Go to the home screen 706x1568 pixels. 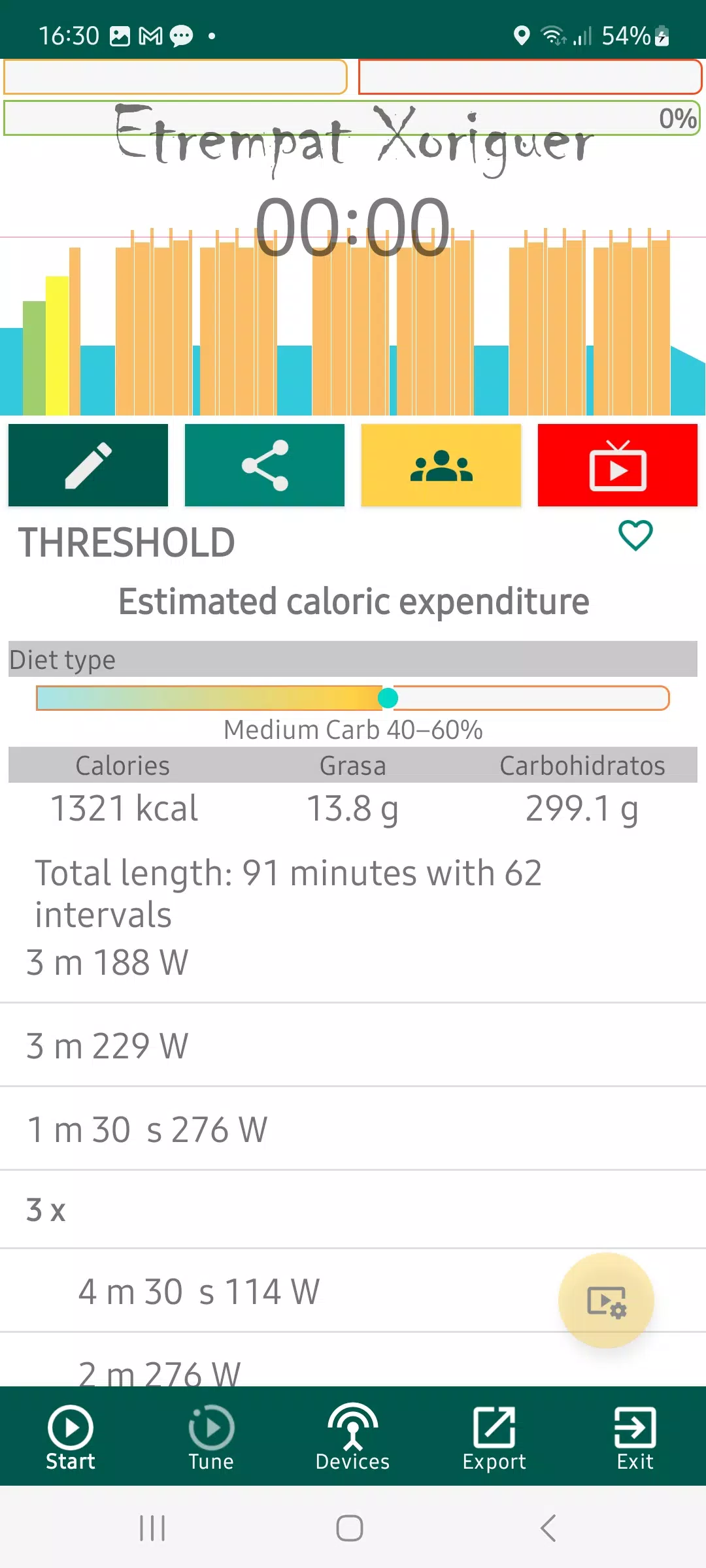(350, 1528)
